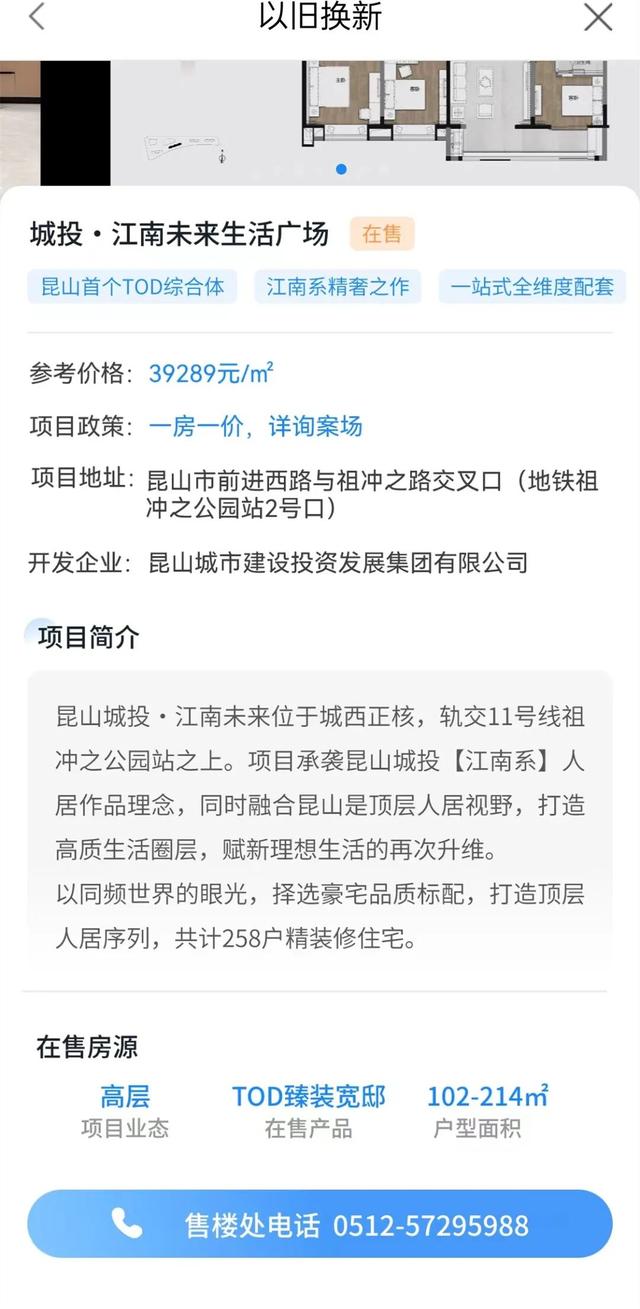Image resolution: width=640 pixels, height=1309 pixels.
Task: Close the 以旧换新 page
Action: pyautogui.click(x=598, y=17)
